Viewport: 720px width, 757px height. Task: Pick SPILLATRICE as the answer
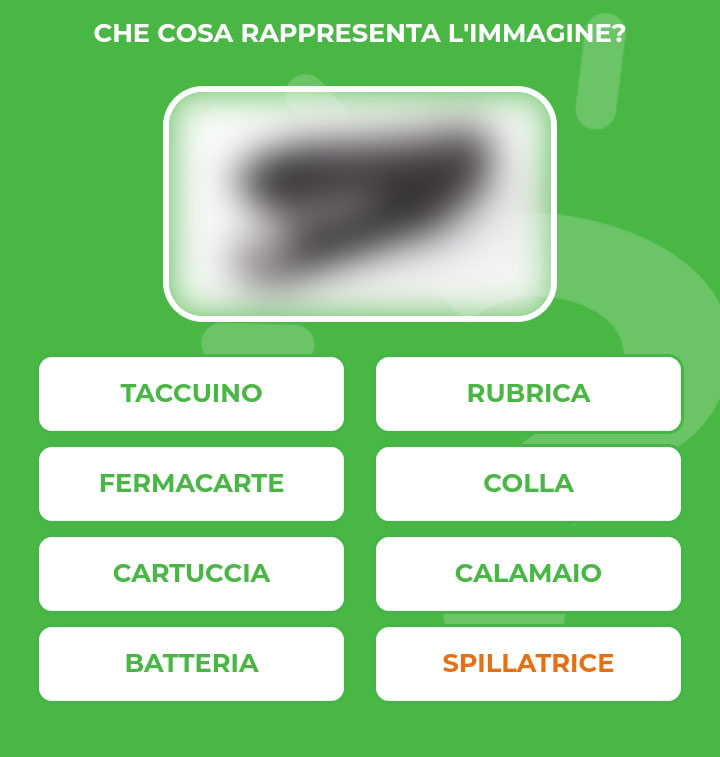pos(528,664)
